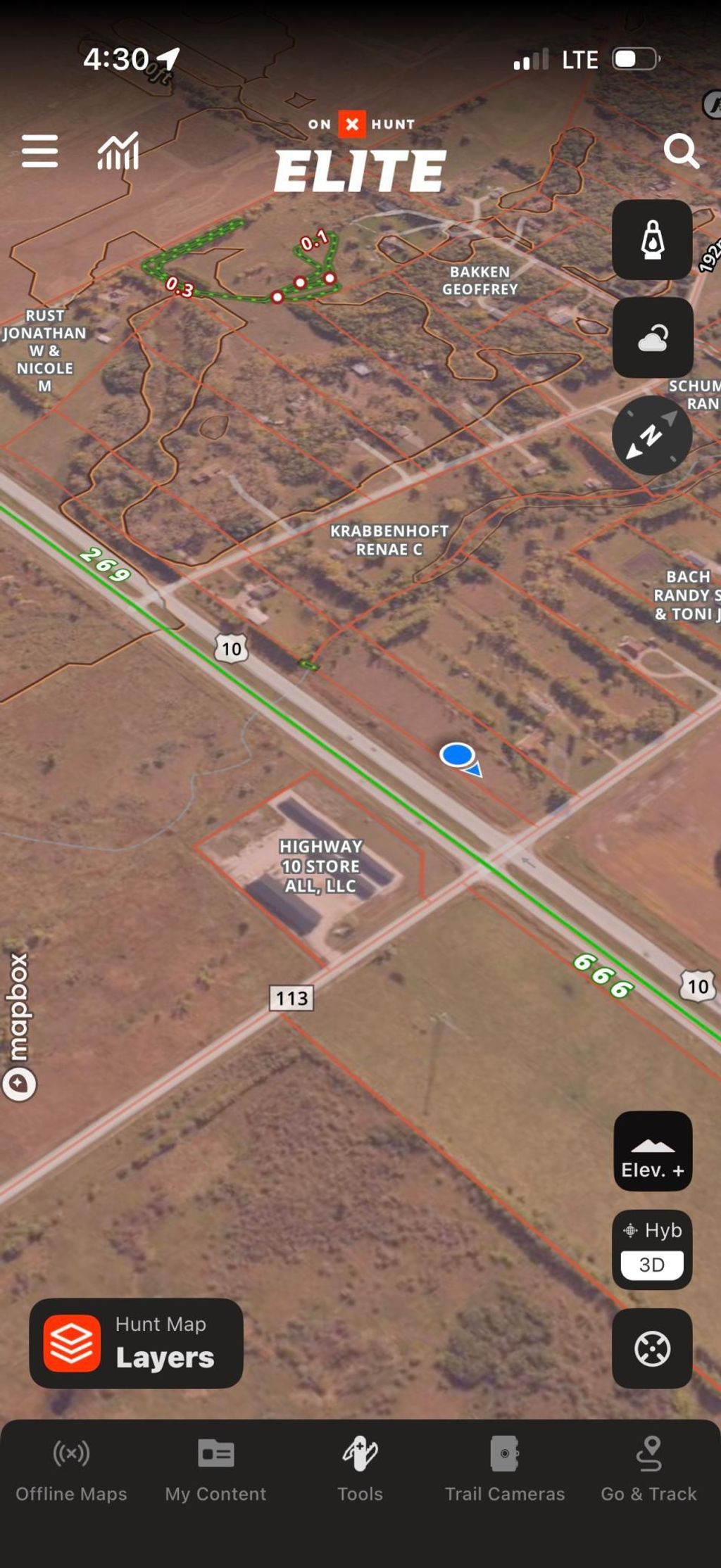Open the Hunt Map Layers picker
This screenshot has height=1568, width=721.
(136, 1344)
